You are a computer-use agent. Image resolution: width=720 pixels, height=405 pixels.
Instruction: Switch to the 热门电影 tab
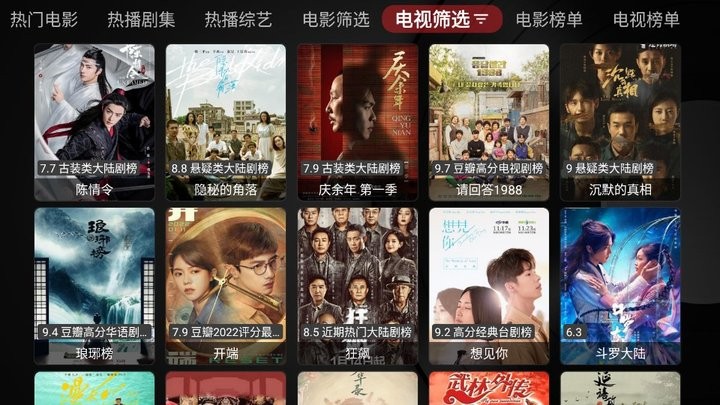[43, 19]
